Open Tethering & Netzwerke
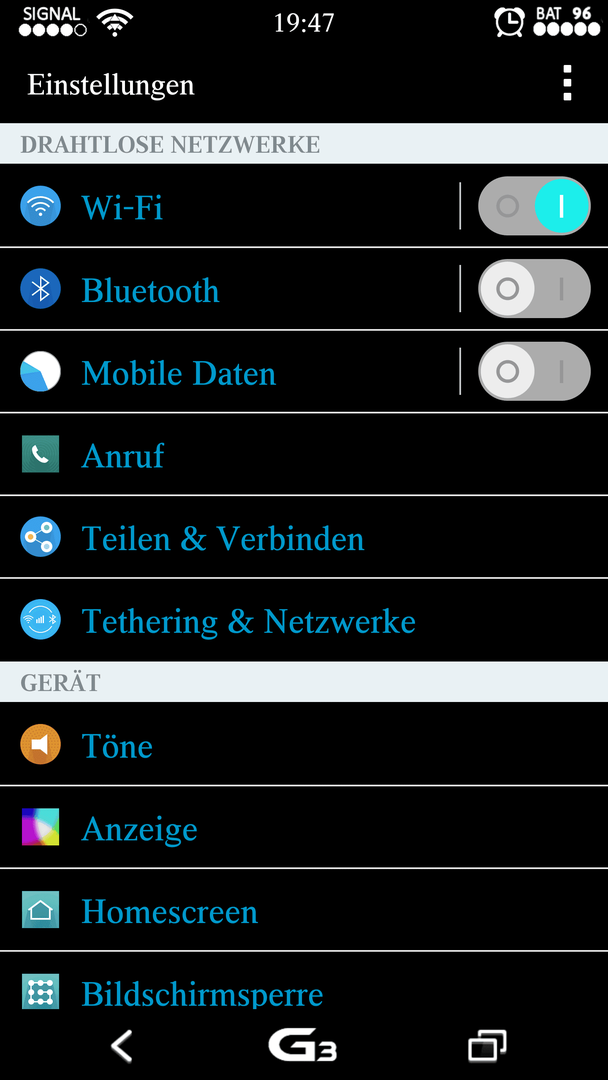Viewport: 608px width, 1080px height. pyautogui.click(x=304, y=620)
